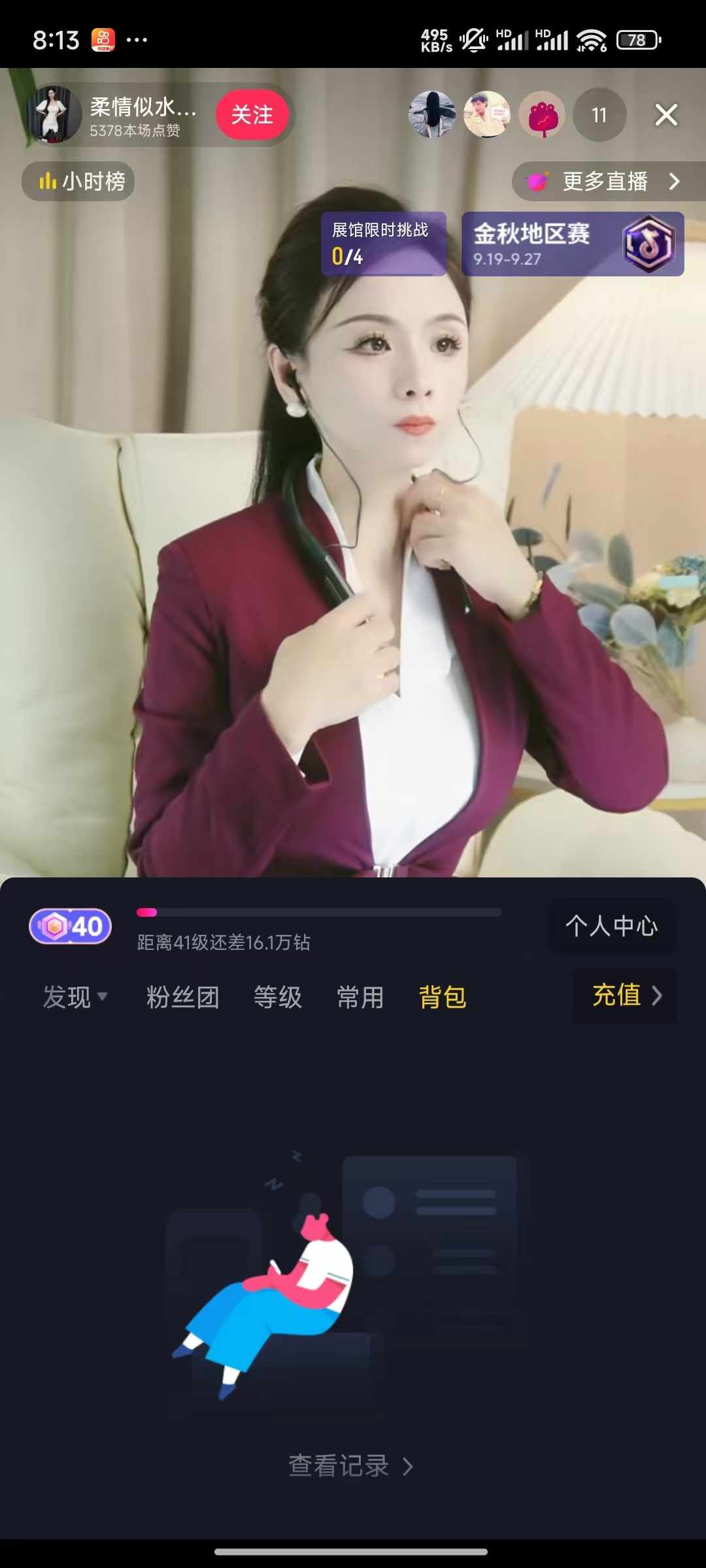Close the live stream
Image resolution: width=706 pixels, height=1568 pixels.
666,115
